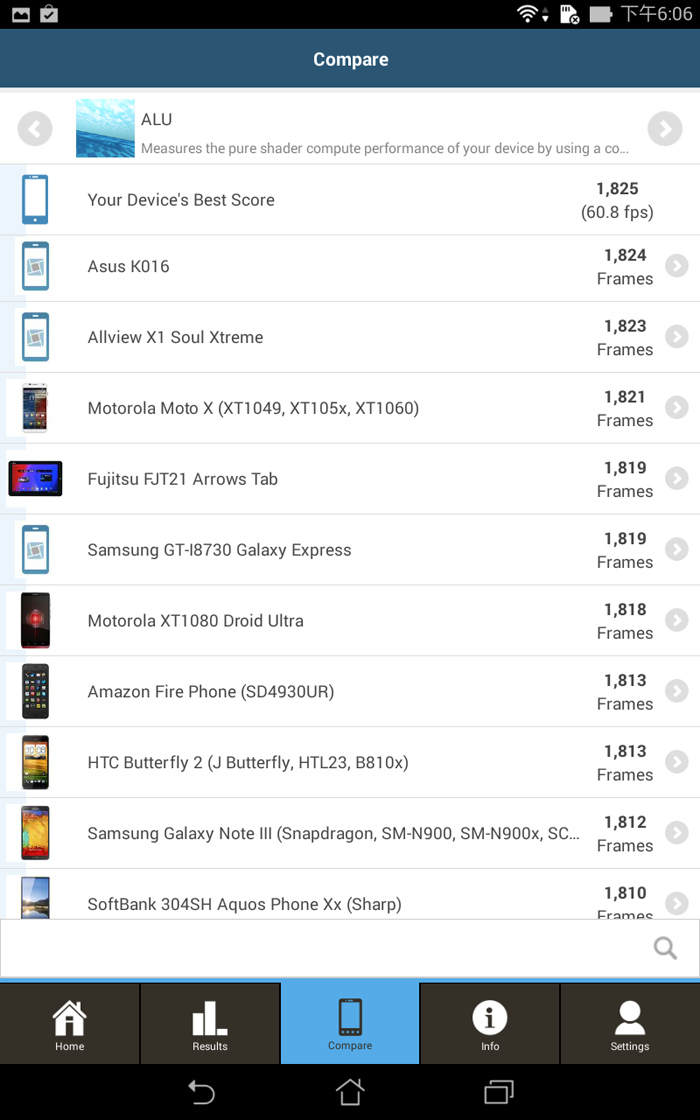Switch to the Results tab

[210, 1024]
